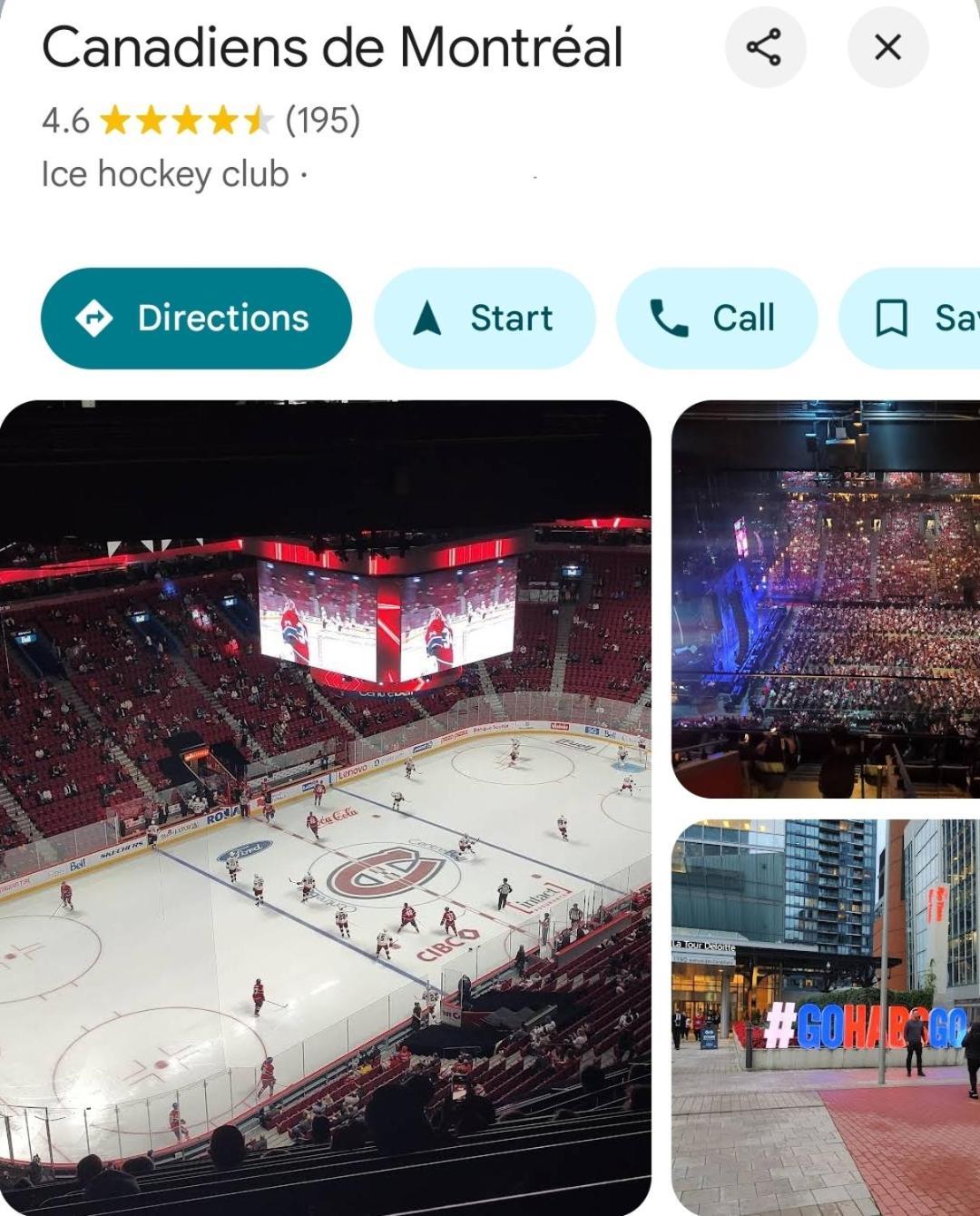This screenshot has width=980, height=1216.
Task: Share the Canadiens de Montréal listing
Action: (x=765, y=47)
